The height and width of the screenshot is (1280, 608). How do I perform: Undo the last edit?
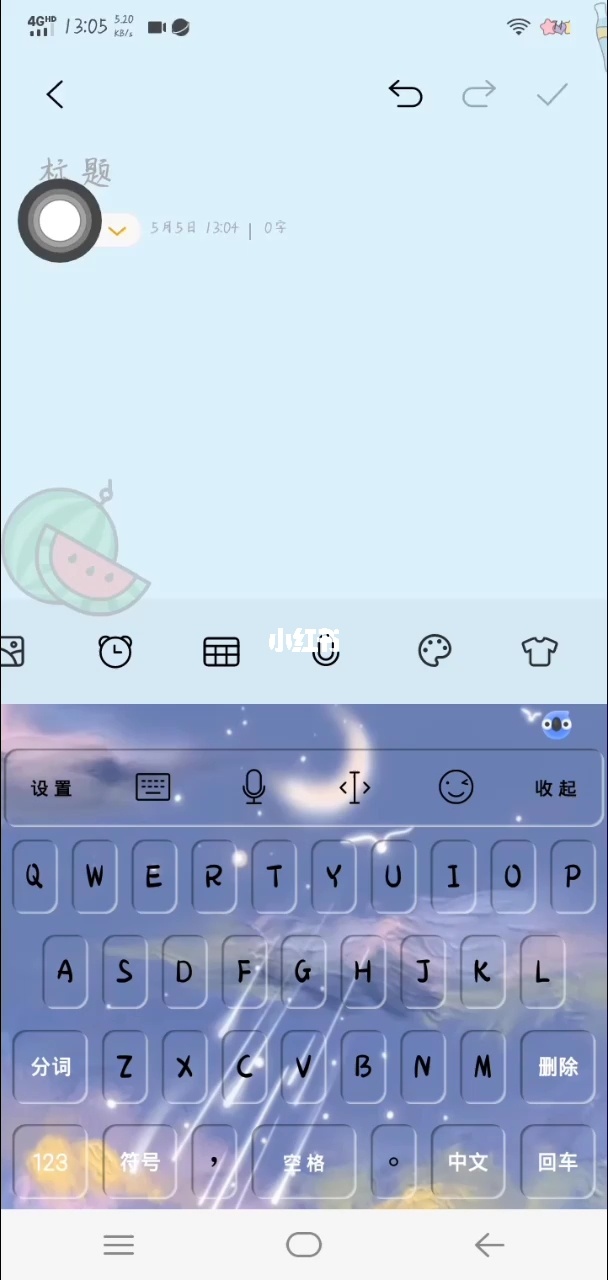405,94
